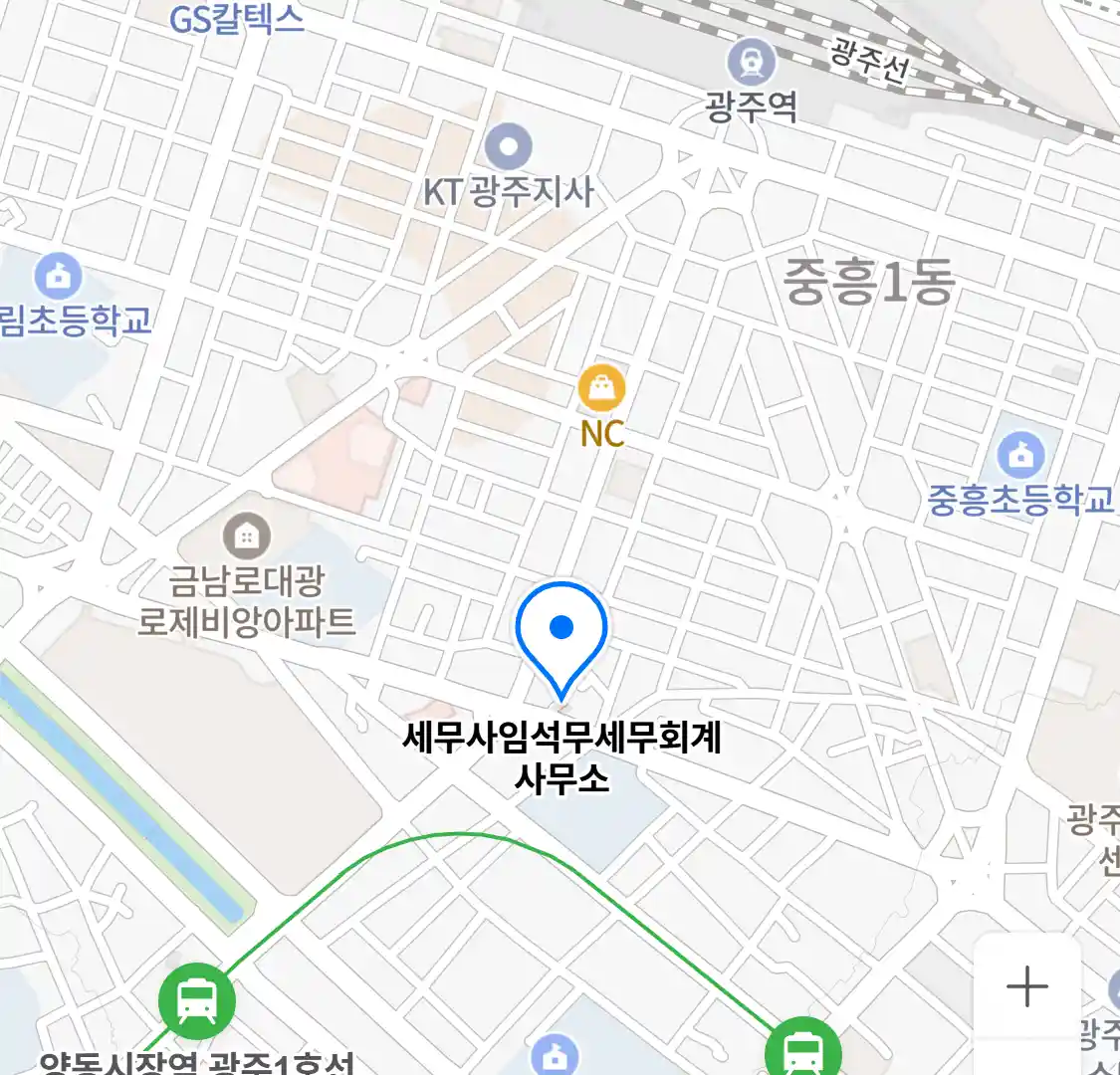Open the 광주역 train station marker

click(x=751, y=62)
